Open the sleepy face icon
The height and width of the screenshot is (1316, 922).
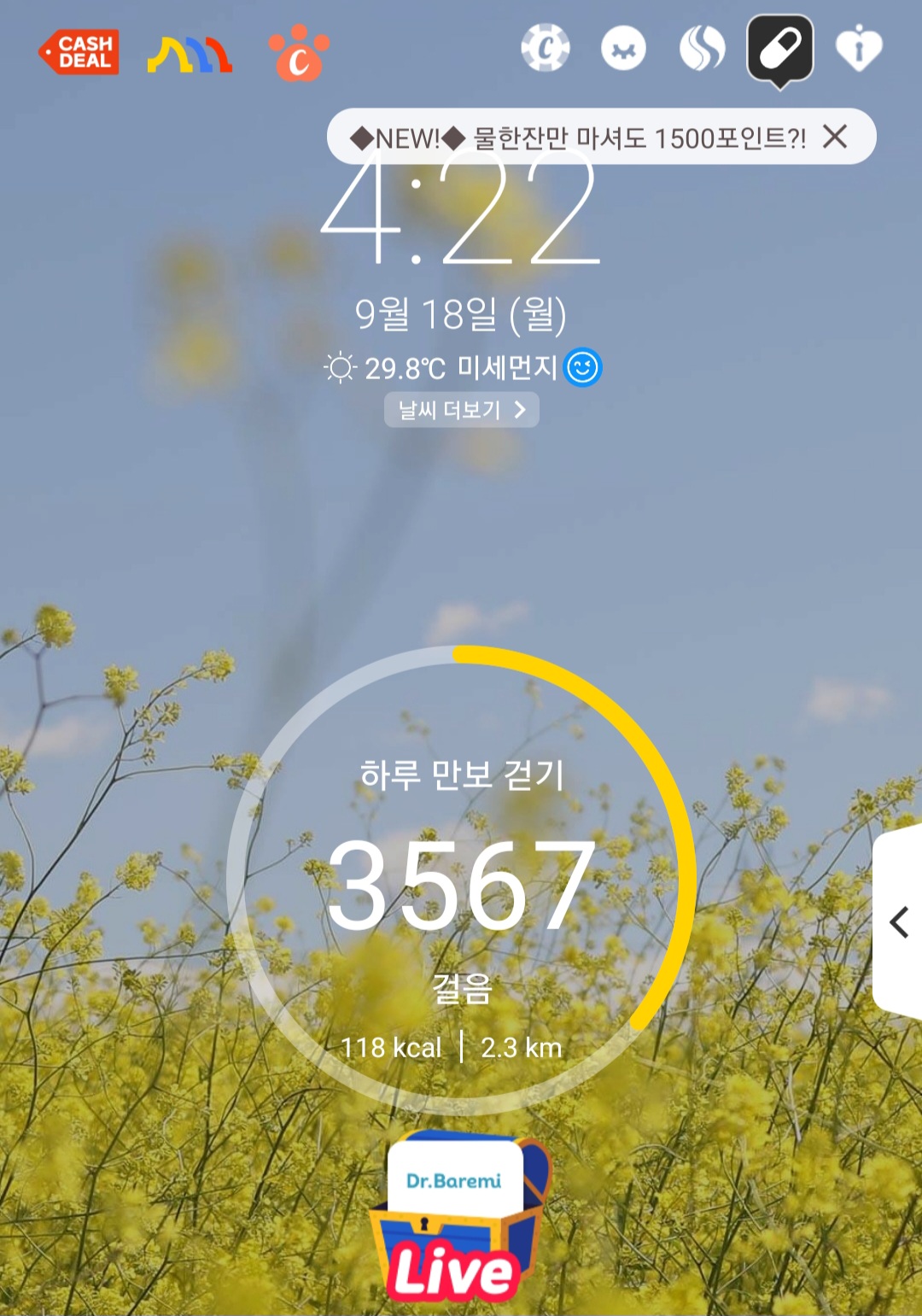(x=623, y=48)
